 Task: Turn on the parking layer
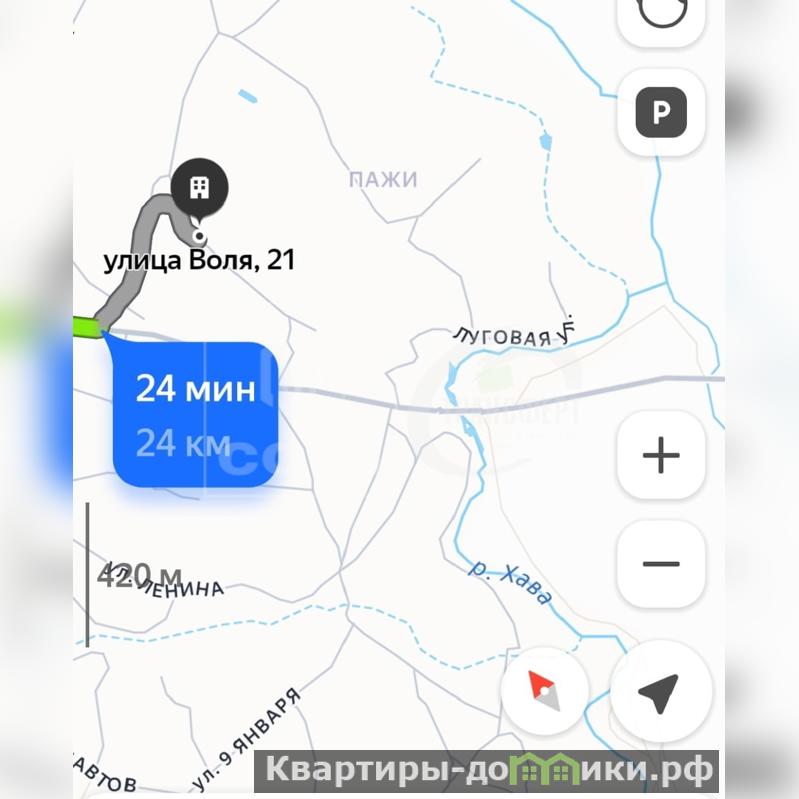661,111
